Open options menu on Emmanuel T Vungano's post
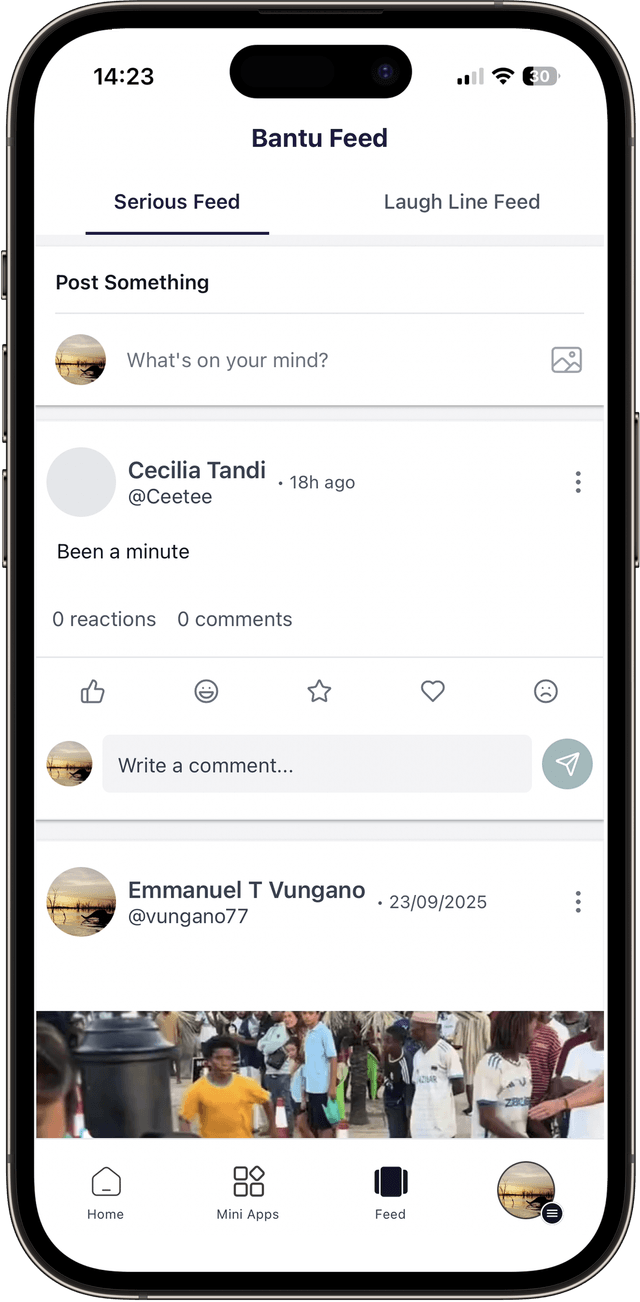Image resolution: width=640 pixels, height=1302 pixels. pos(578,902)
